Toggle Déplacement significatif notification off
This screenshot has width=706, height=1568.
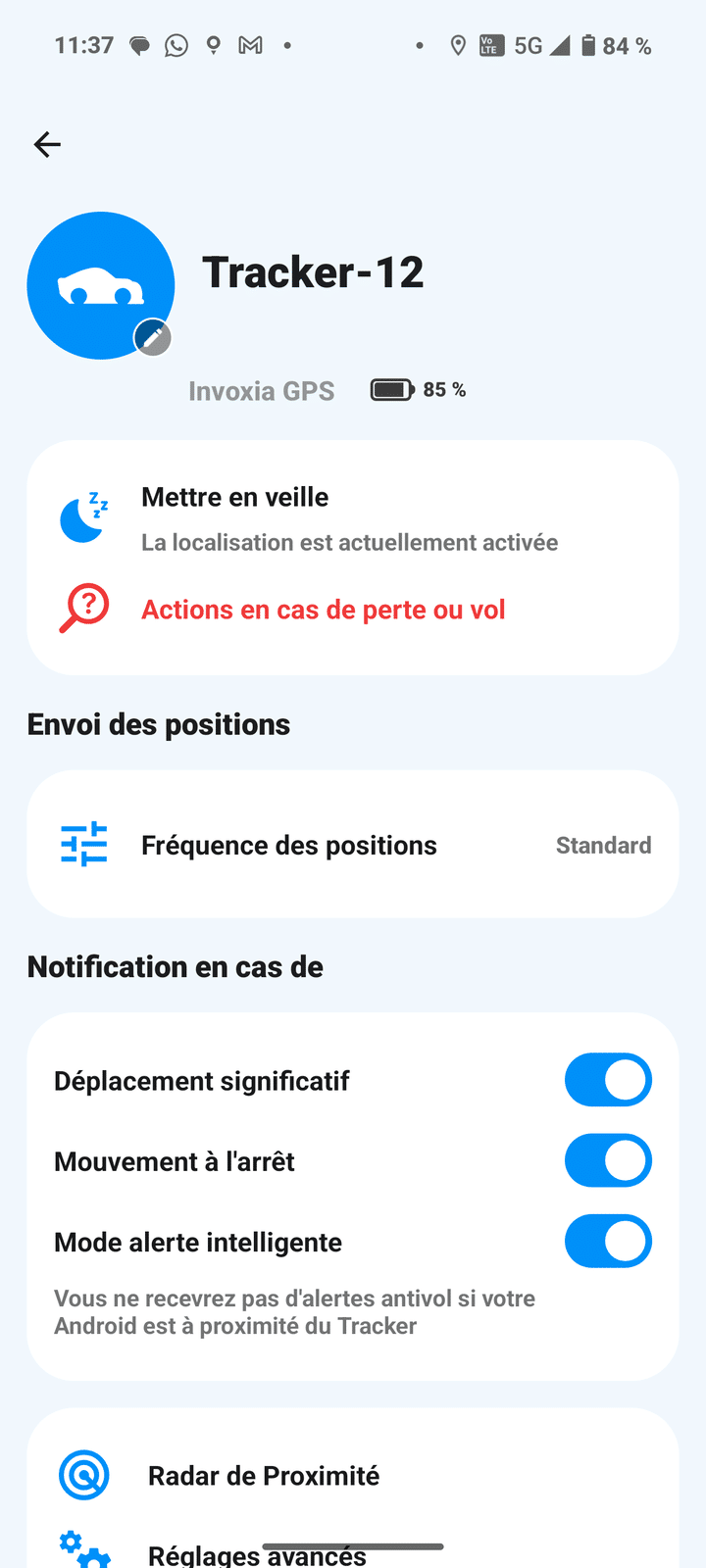608,1080
